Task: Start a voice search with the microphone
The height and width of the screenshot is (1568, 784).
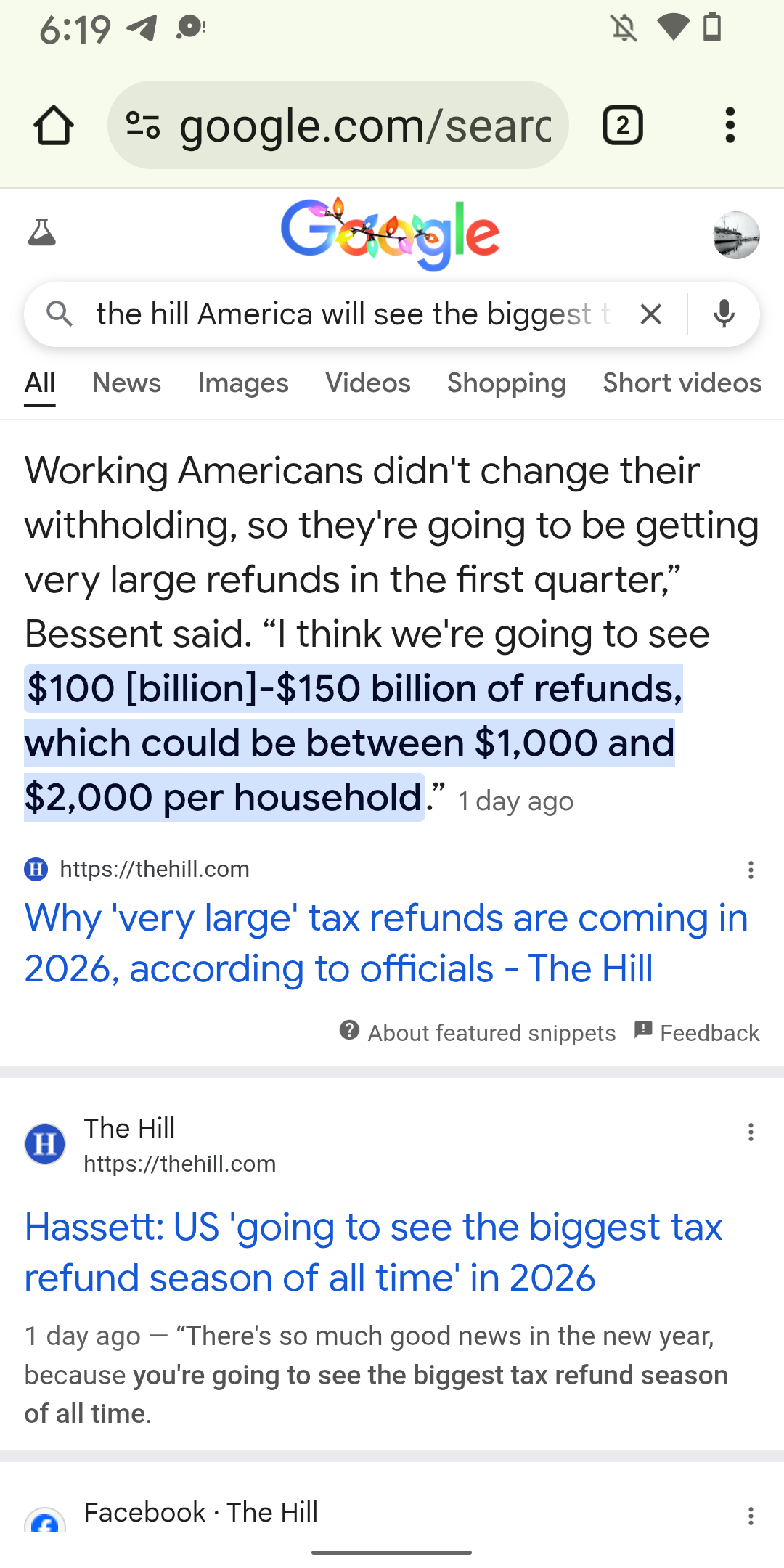Action: pyautogui.click(x=724, y=314)
